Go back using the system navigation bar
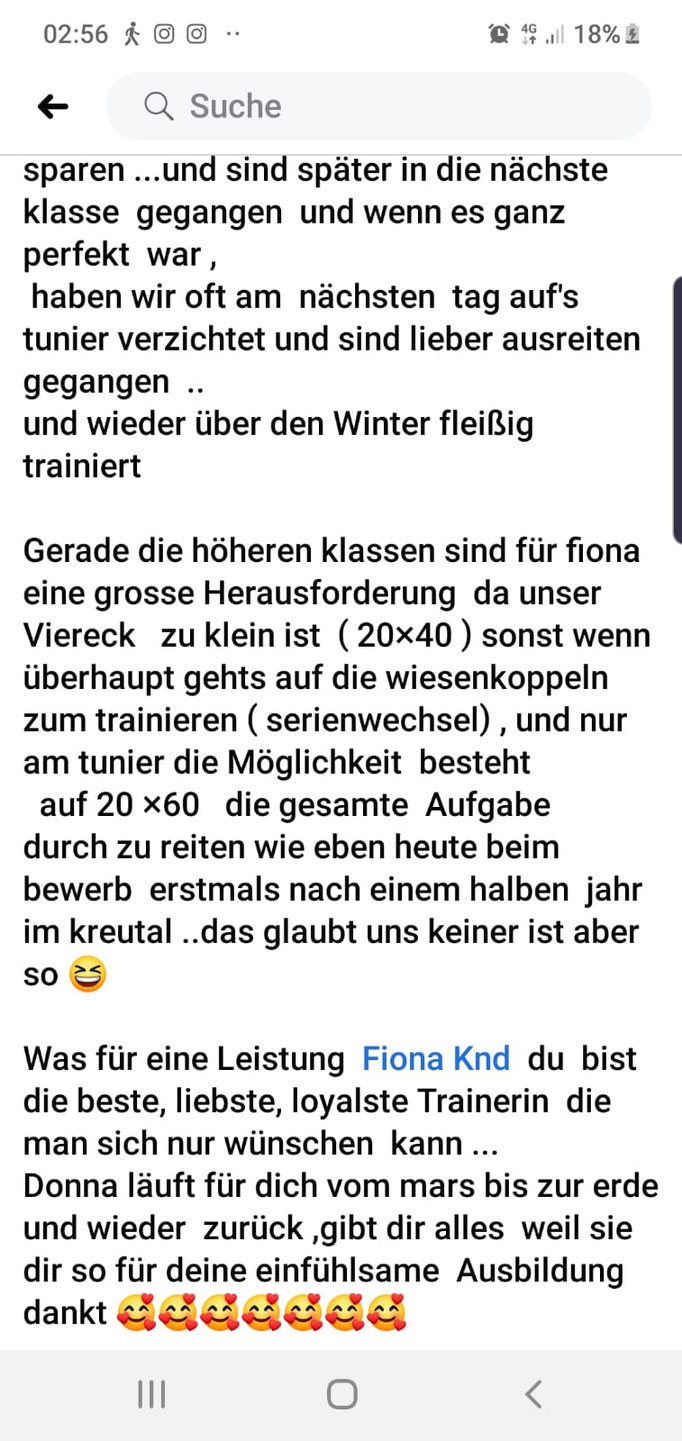The width and height of the screenshot is (682, 1441). coord(533,1394)
